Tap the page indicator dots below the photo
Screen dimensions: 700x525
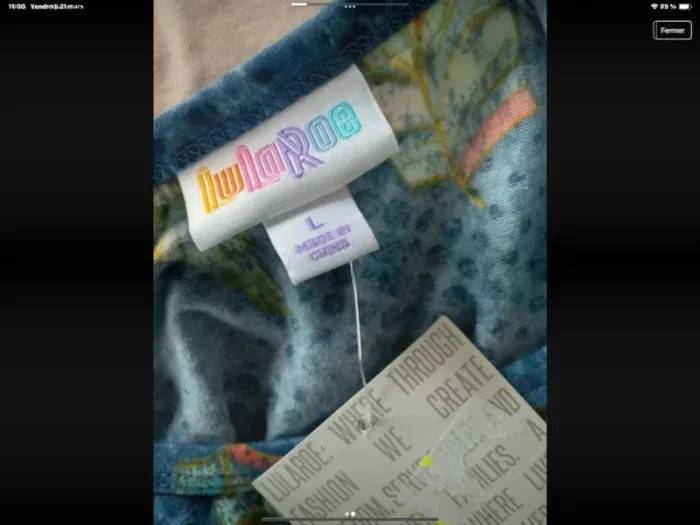tap(350, 513)
